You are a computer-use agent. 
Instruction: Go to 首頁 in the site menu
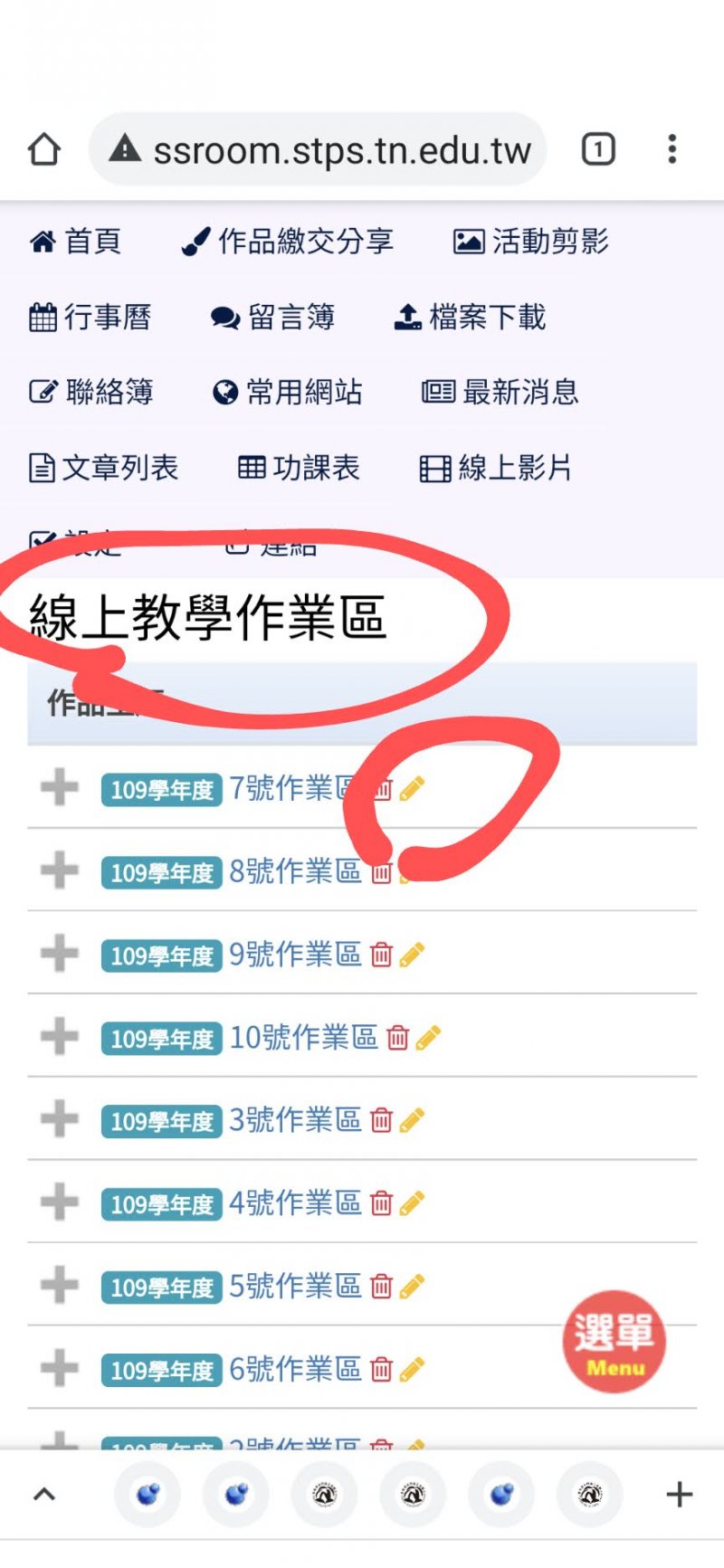pyautogui.click(x=76, y=242)
